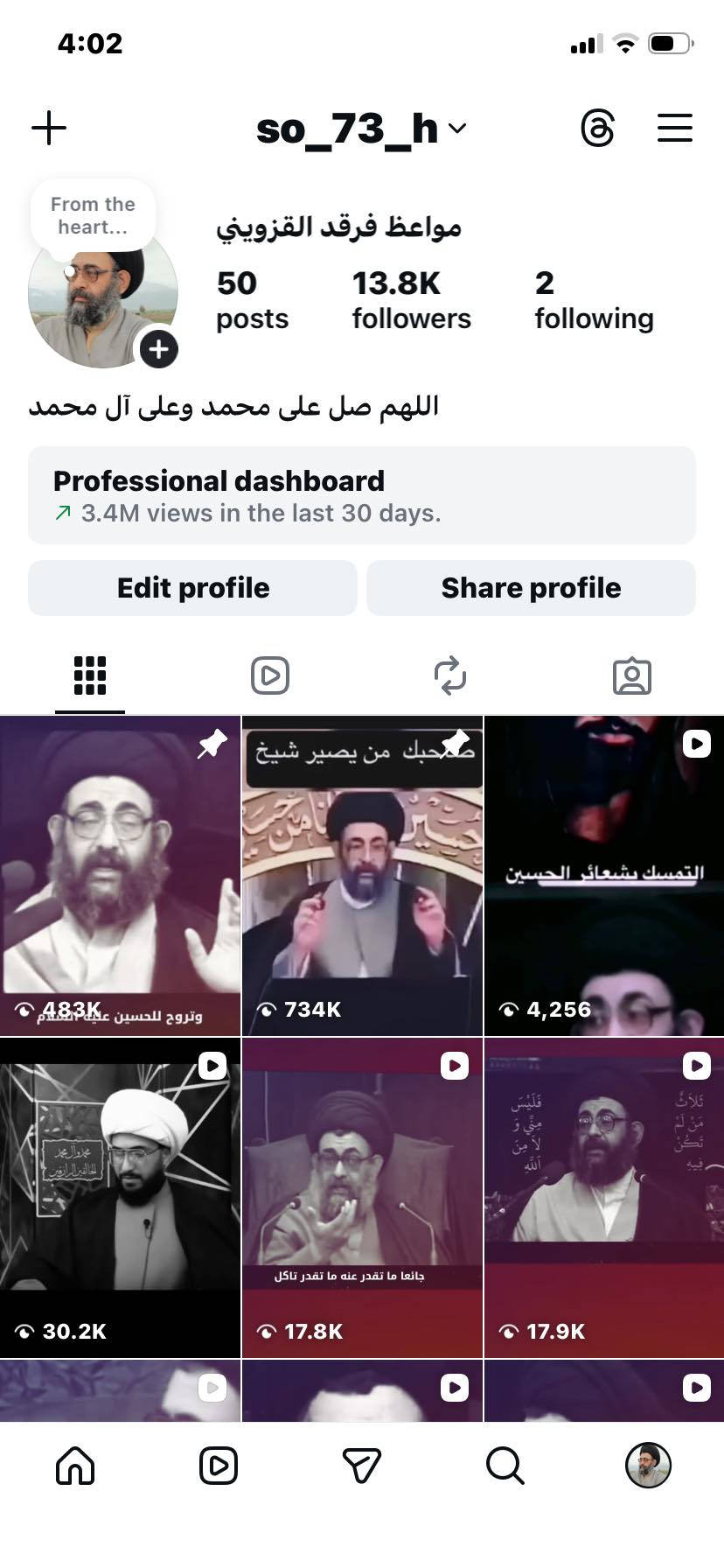Open the "From the heart..." note bubble
This screenshot has height=1568, width=724.
click(x=93, y=215)
